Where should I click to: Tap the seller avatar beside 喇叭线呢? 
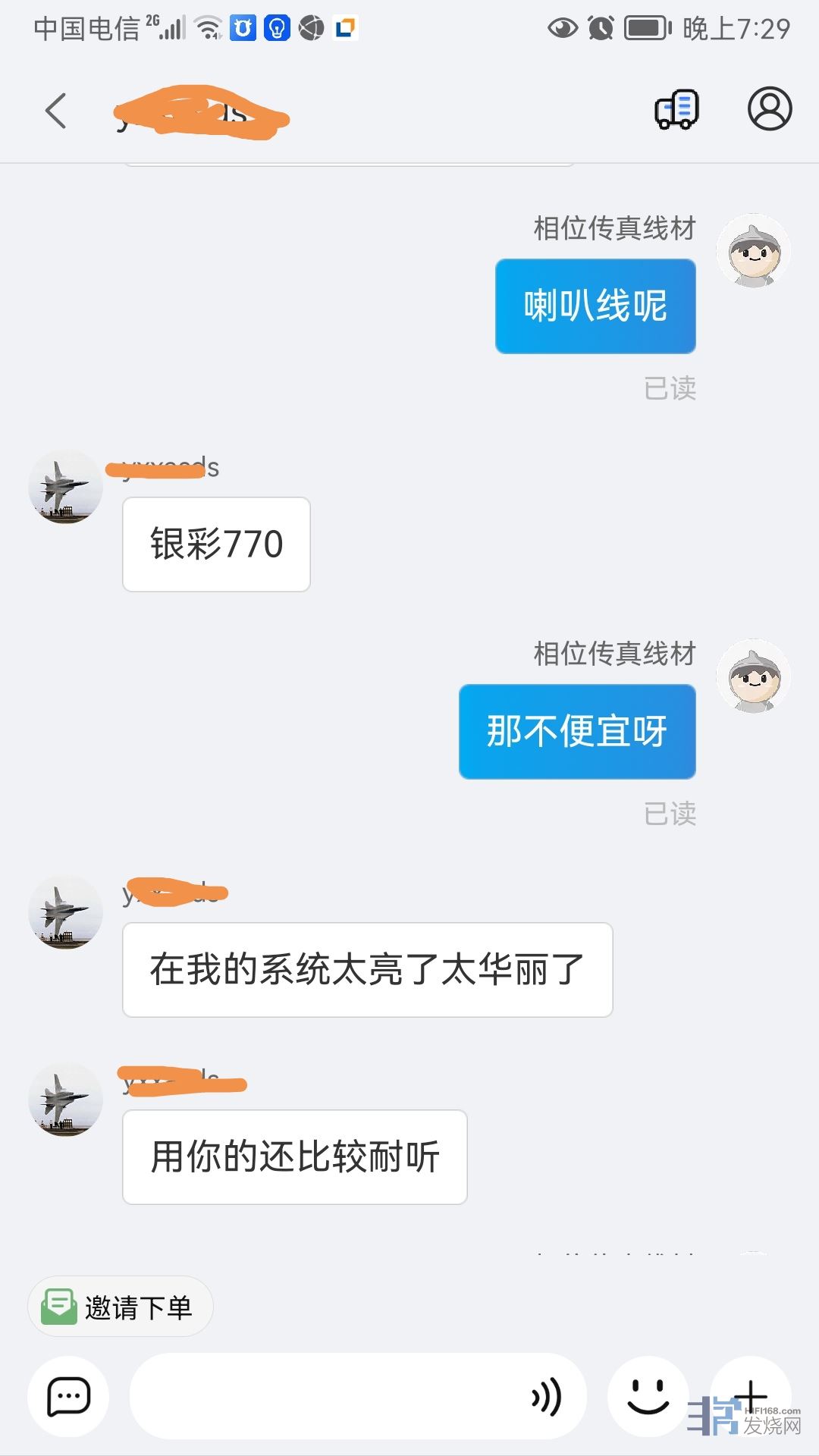point(754,251)
